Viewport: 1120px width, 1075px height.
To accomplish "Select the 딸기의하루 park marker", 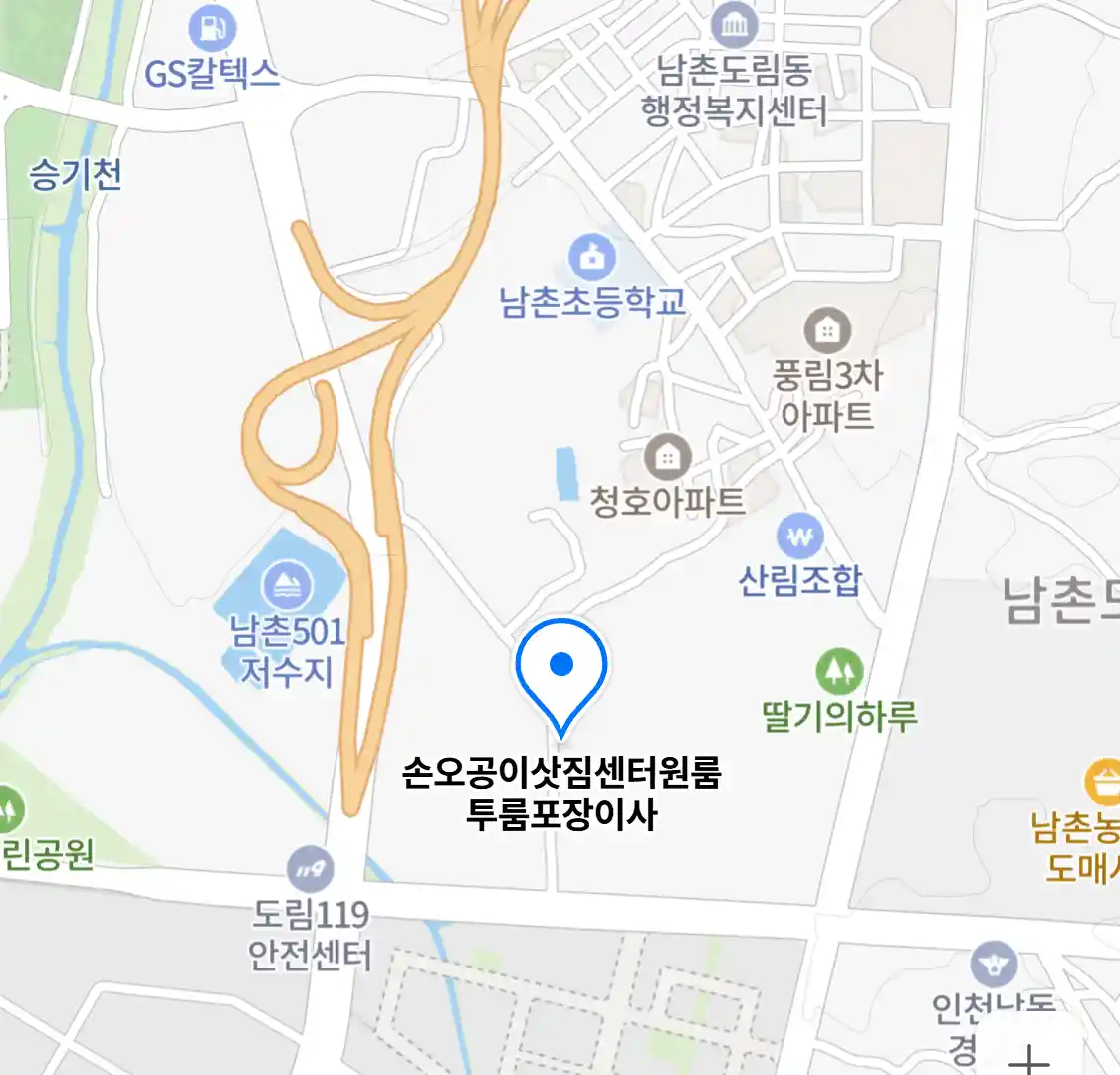I will [839, 672].
